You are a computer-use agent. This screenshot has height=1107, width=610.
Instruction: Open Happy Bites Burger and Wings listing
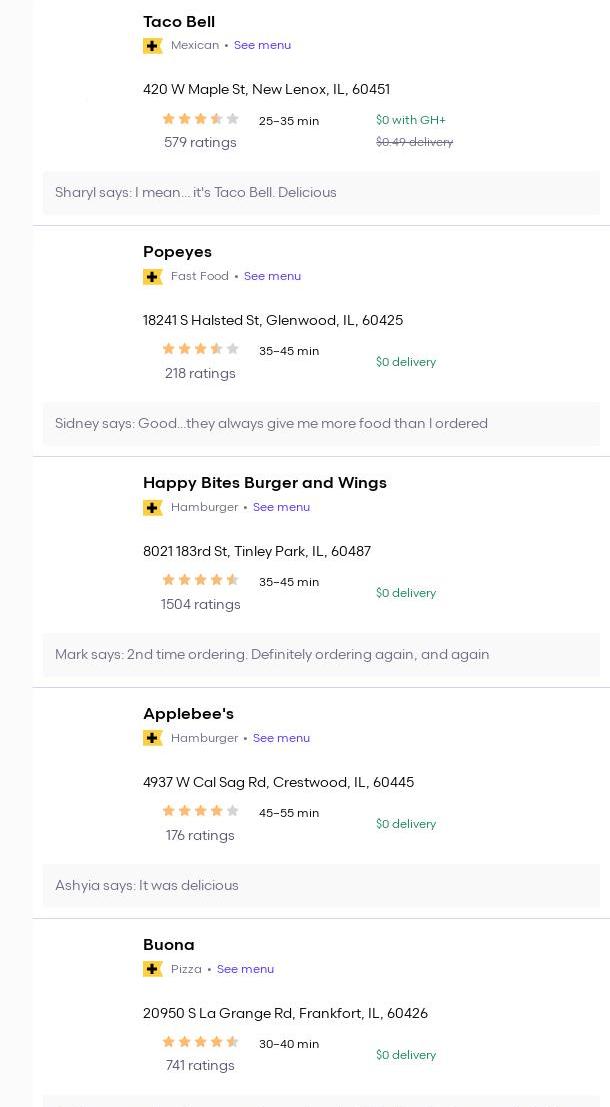click(x=264, y=483)
